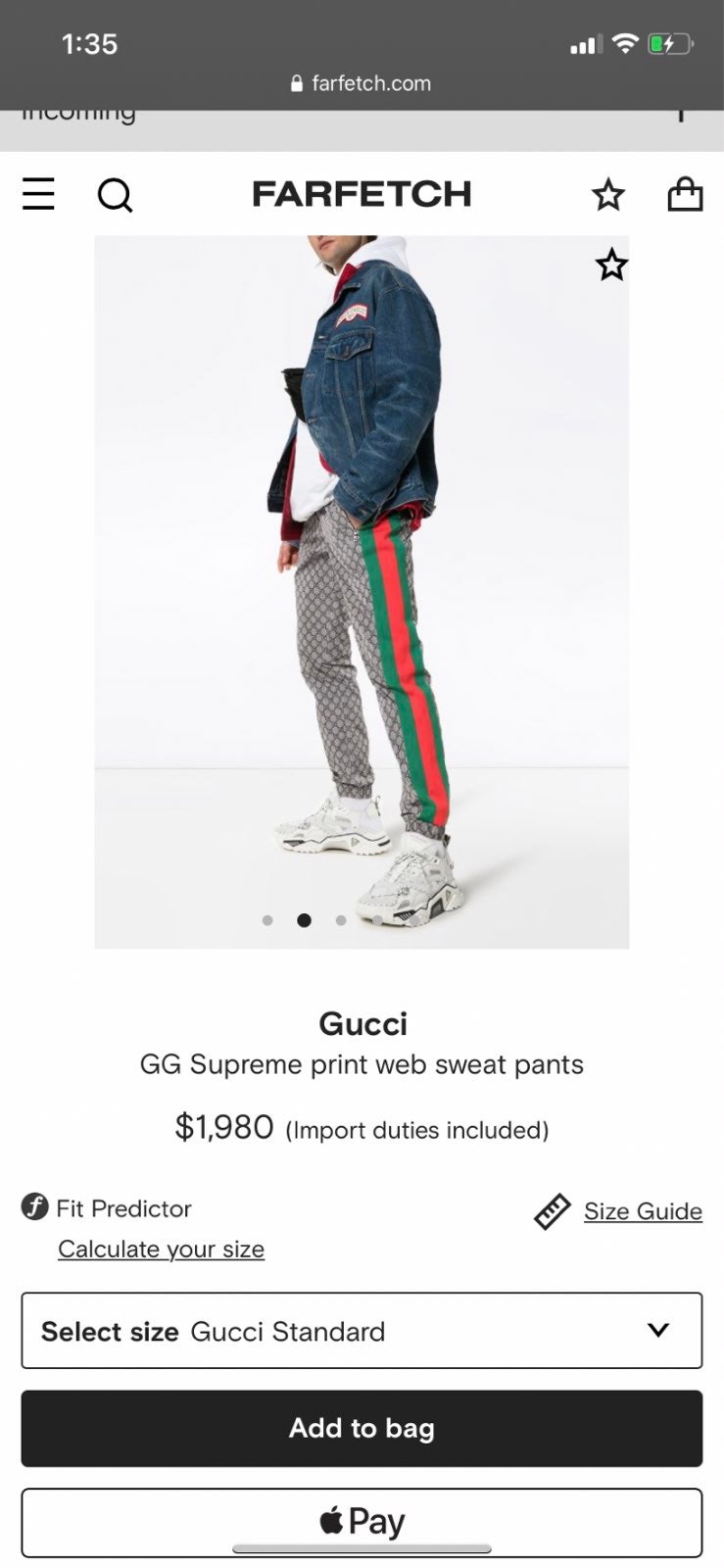This screenshot has width=724, height=1568.
Task: Check out with Apple Pay
Action: click(362, 1522)
